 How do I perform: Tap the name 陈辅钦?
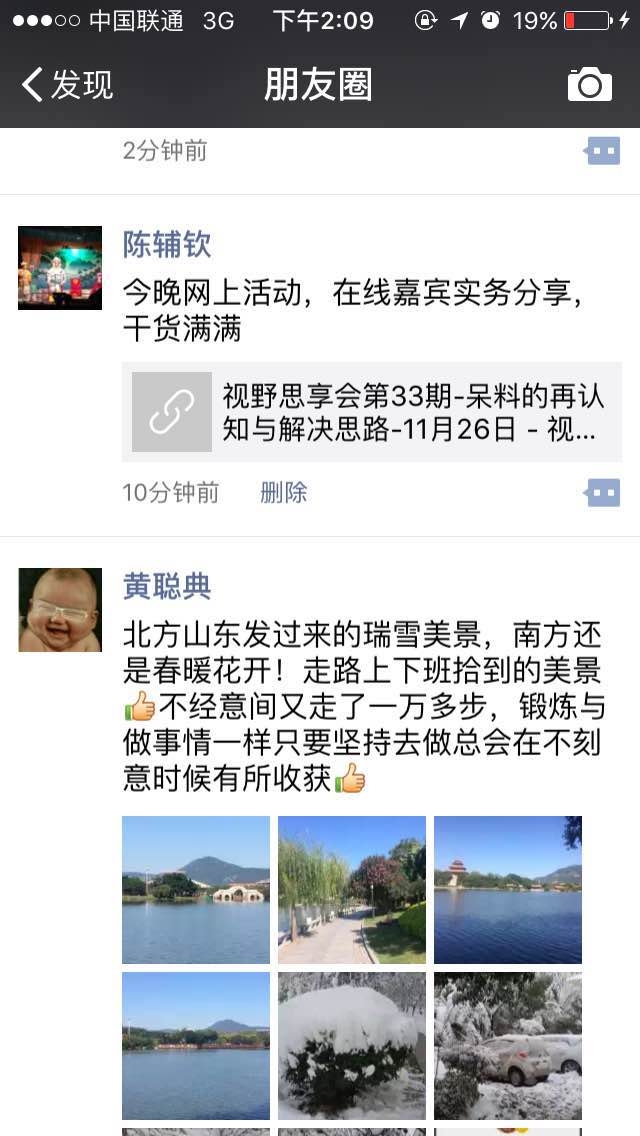pos(167,244)
